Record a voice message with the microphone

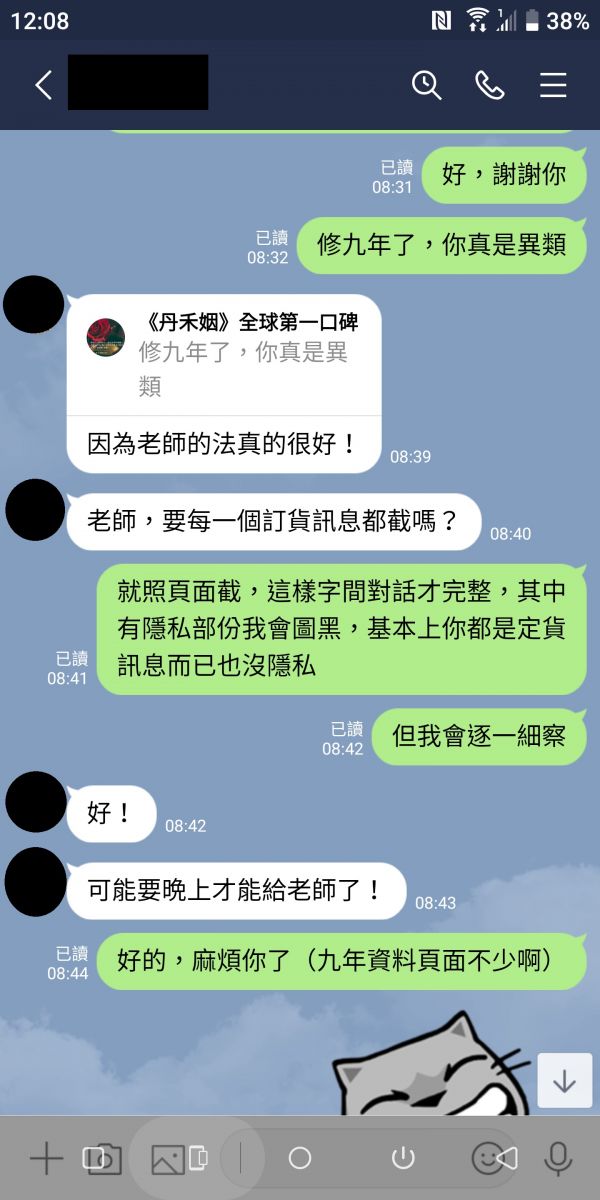[x=557, y=1159]
